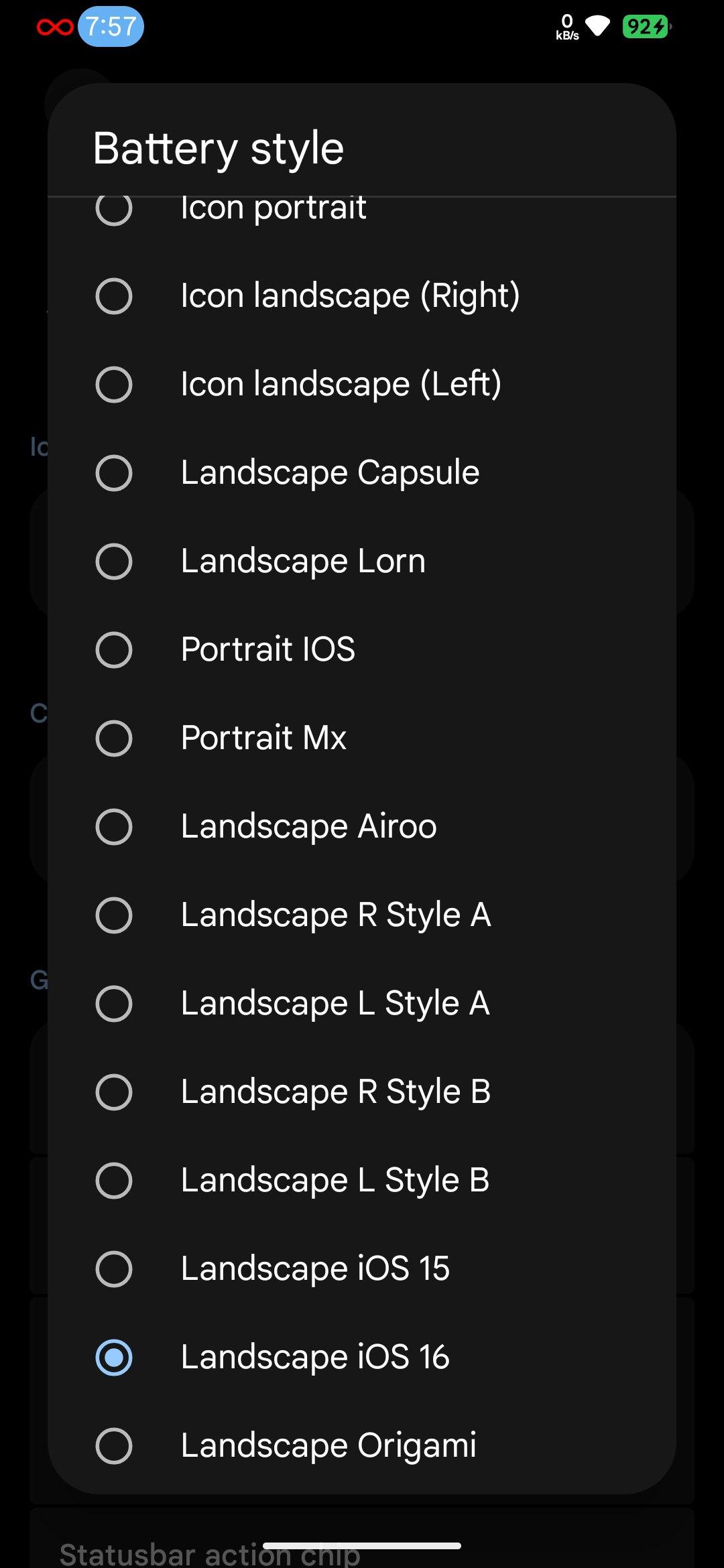Pick Landscape R Style A

[x=362, y=915]
